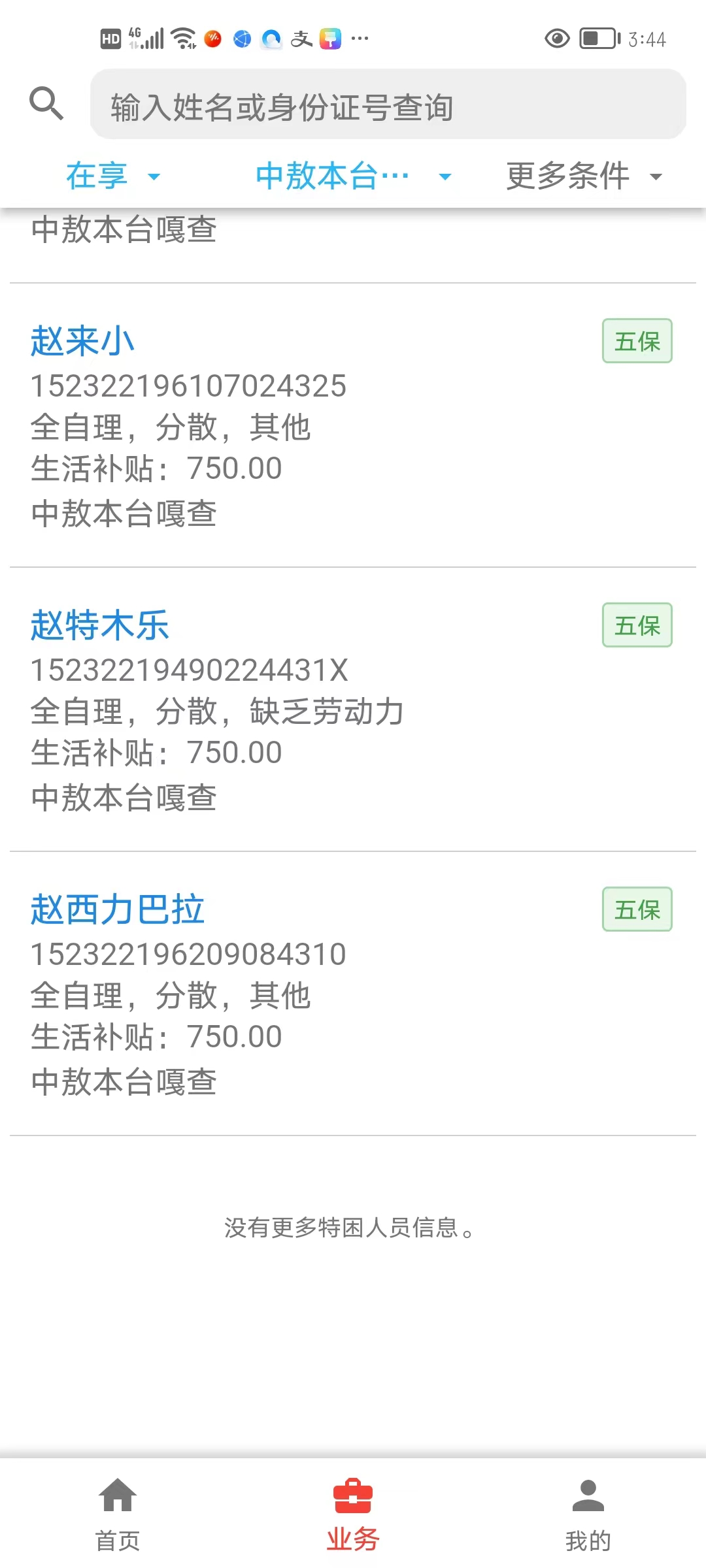View details of 赵特木乐
The image size is (706, 1568).
[353, 710]
